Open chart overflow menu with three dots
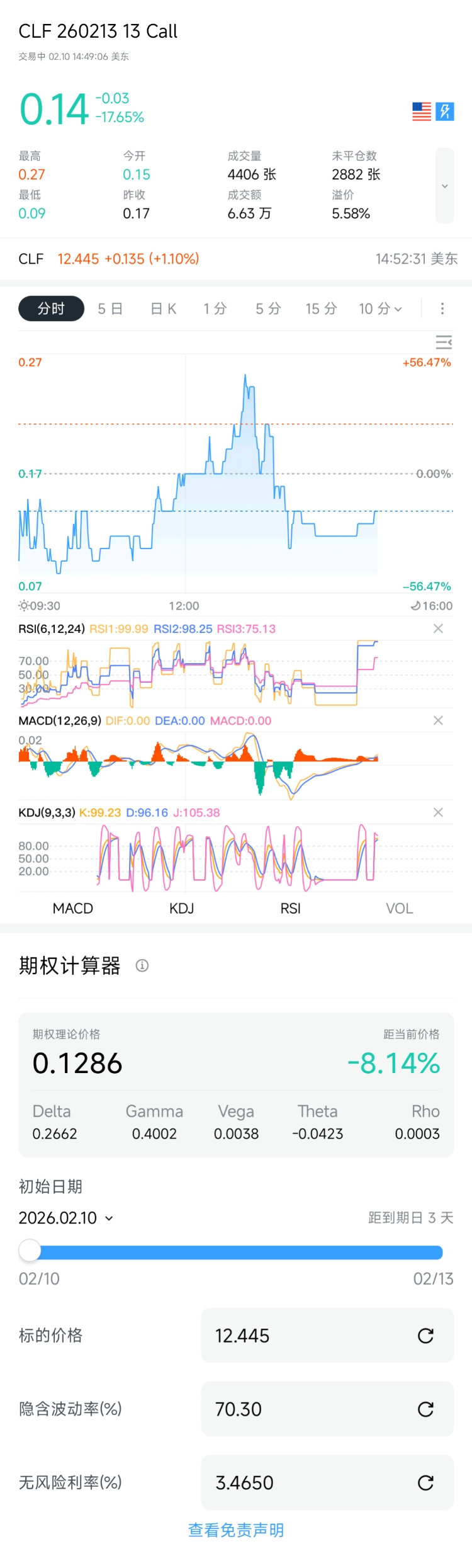 point(442,309)
